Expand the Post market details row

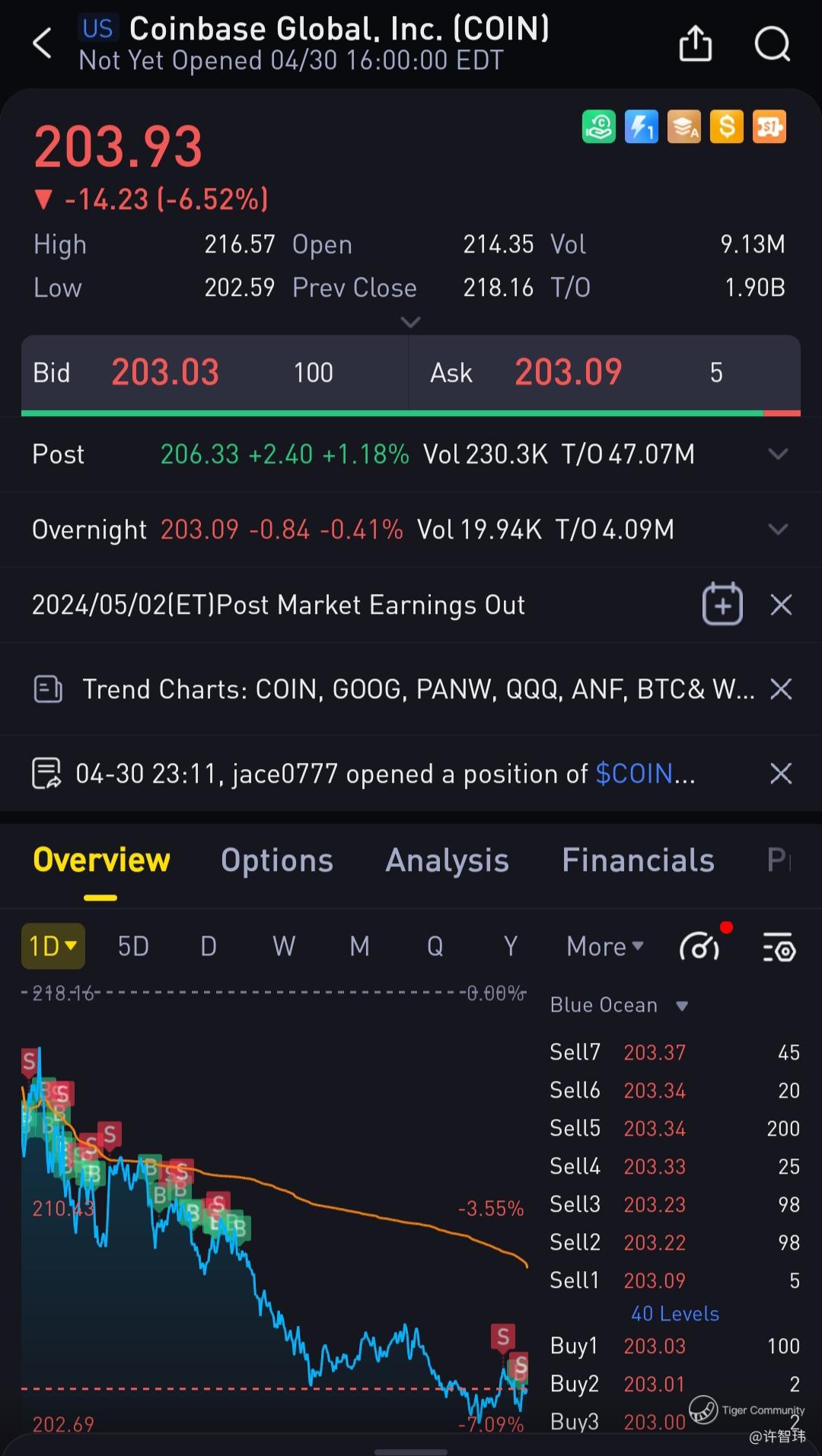(x=411, y=454)
